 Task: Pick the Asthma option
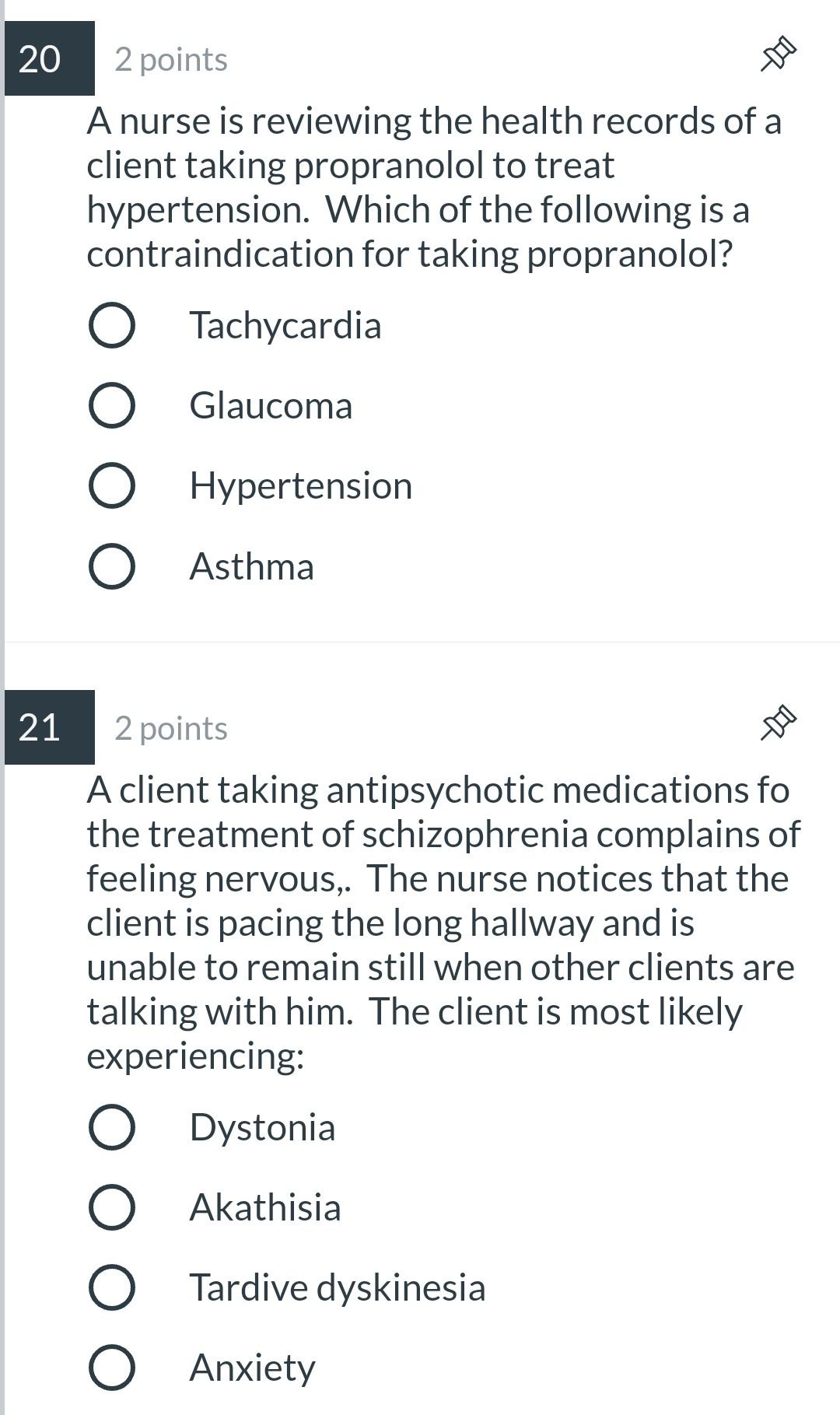[112, 566]
